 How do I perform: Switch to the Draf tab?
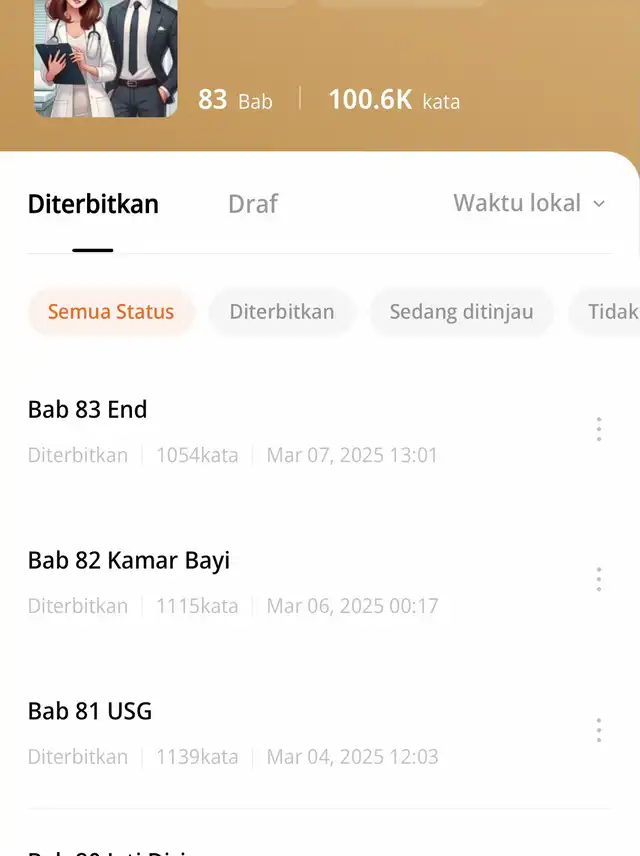coord(252,204)
